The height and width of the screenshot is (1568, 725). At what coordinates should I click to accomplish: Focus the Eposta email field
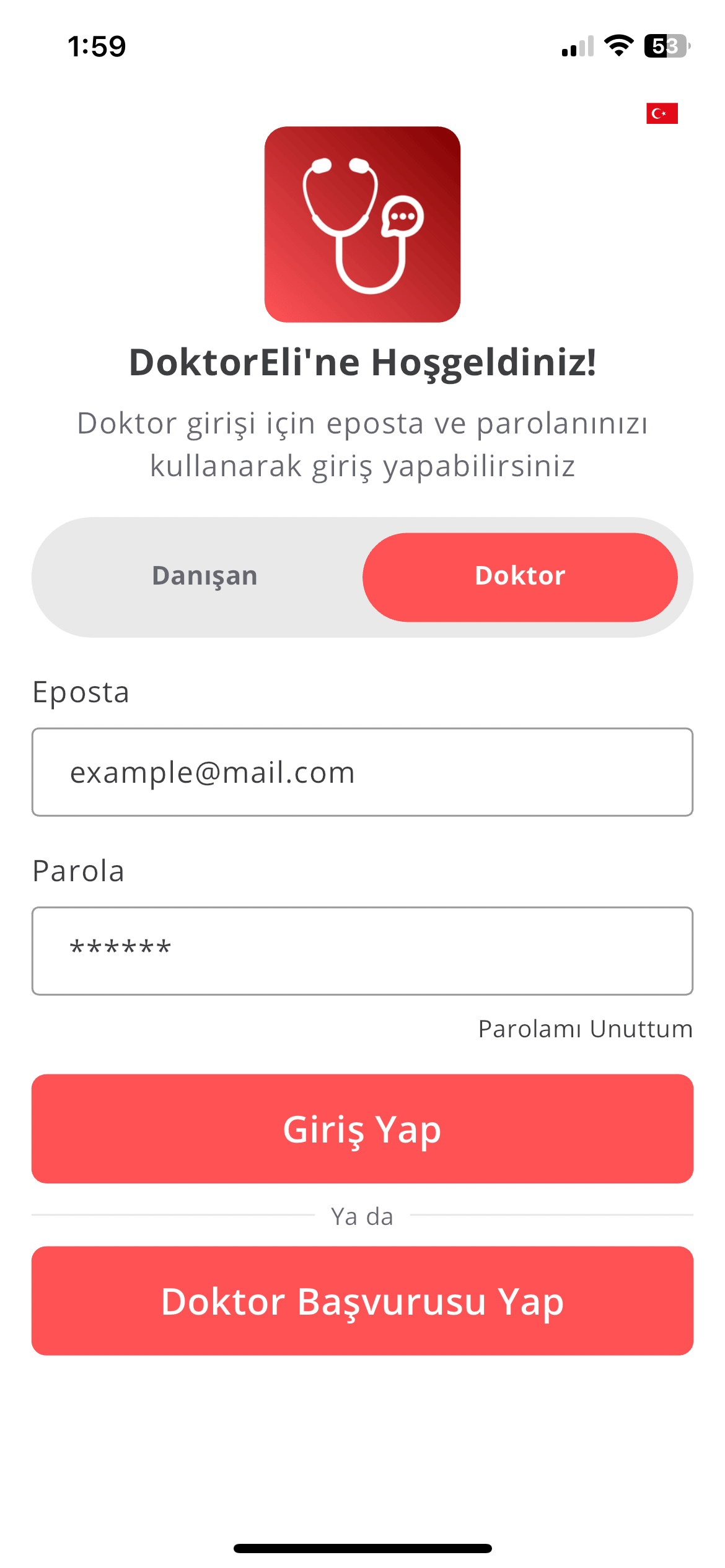362,772
